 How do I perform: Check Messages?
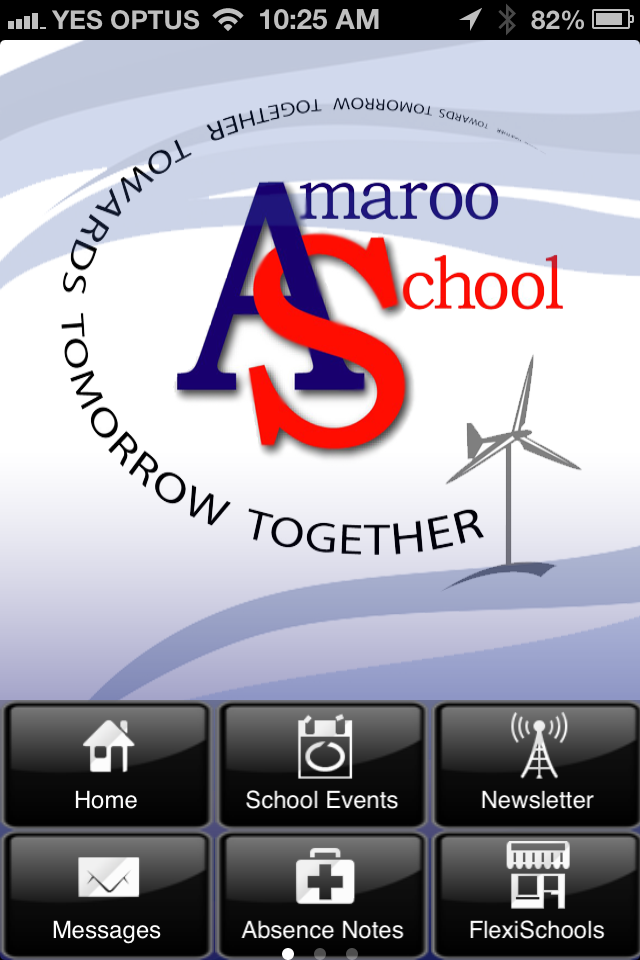coord(107,892)
